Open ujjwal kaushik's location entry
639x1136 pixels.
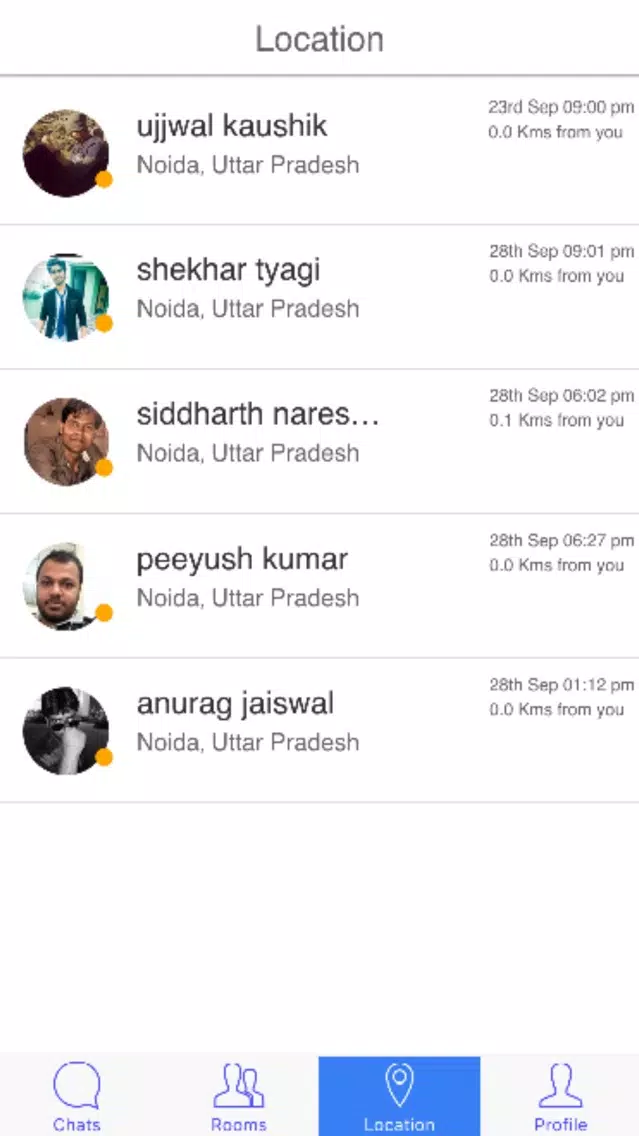point(319,151)
